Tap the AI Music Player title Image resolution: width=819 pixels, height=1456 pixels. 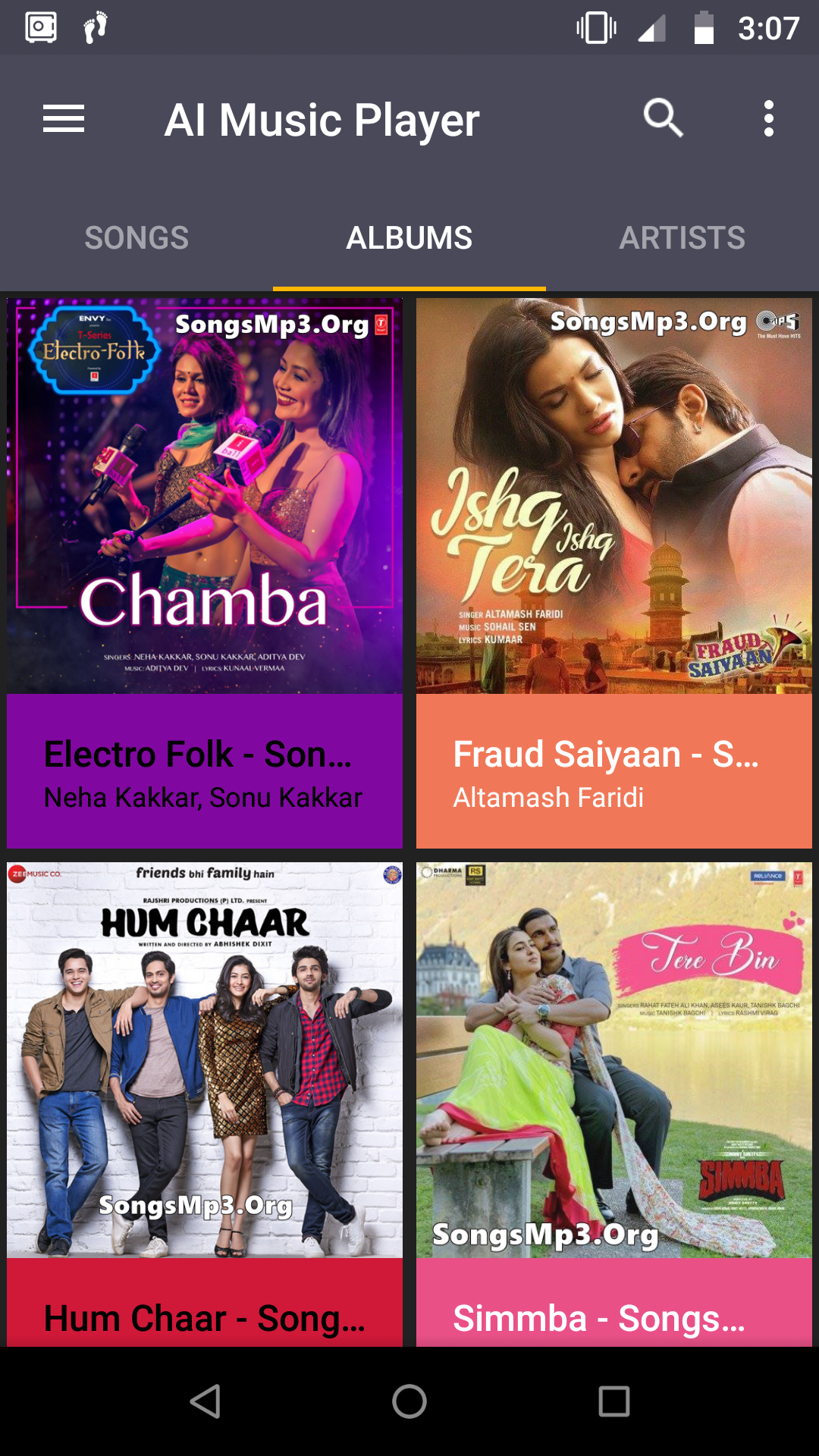point(322,118)
